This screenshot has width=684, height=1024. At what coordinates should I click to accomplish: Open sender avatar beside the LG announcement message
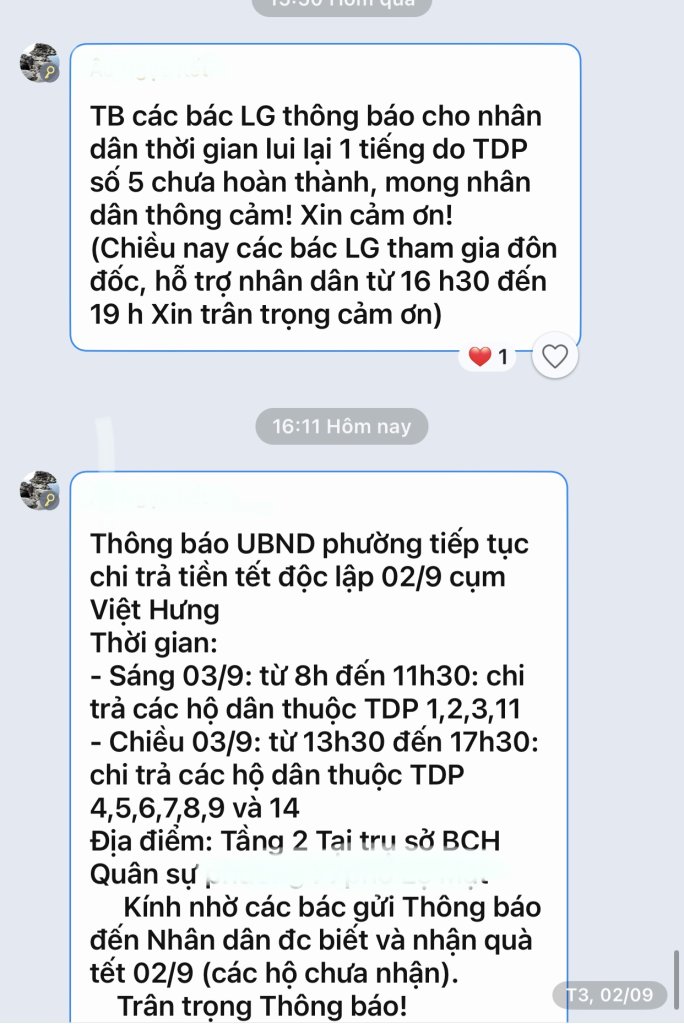point(40,63)
